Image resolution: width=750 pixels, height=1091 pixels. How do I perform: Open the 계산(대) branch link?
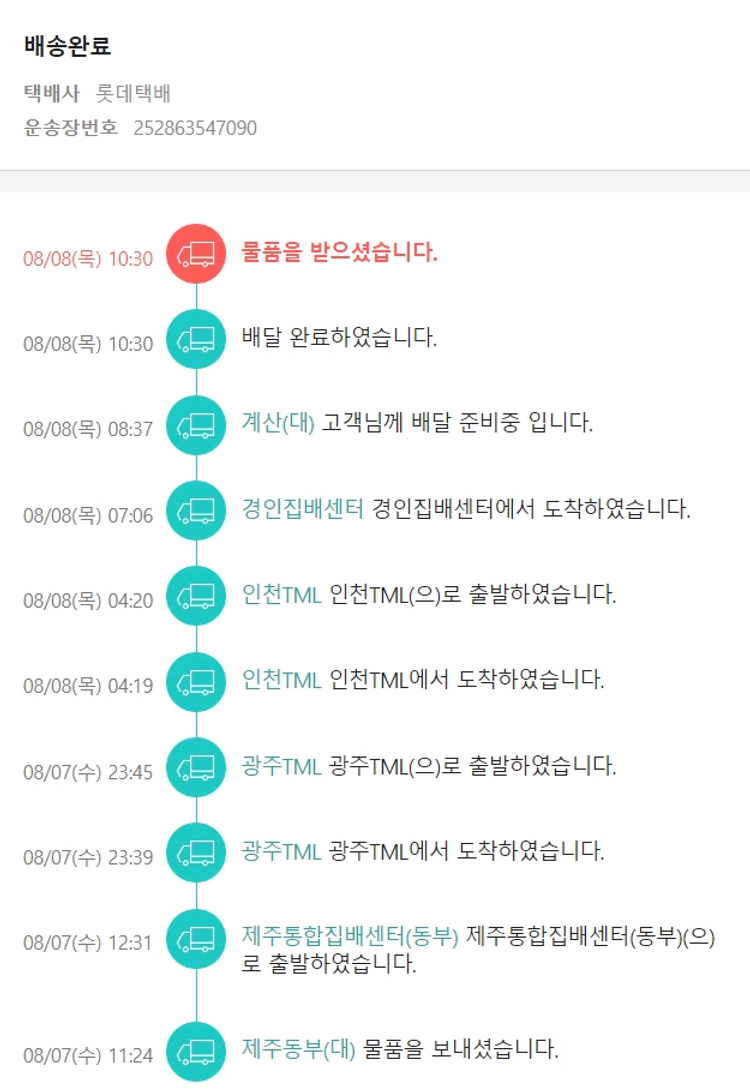[x=278, y=423]
